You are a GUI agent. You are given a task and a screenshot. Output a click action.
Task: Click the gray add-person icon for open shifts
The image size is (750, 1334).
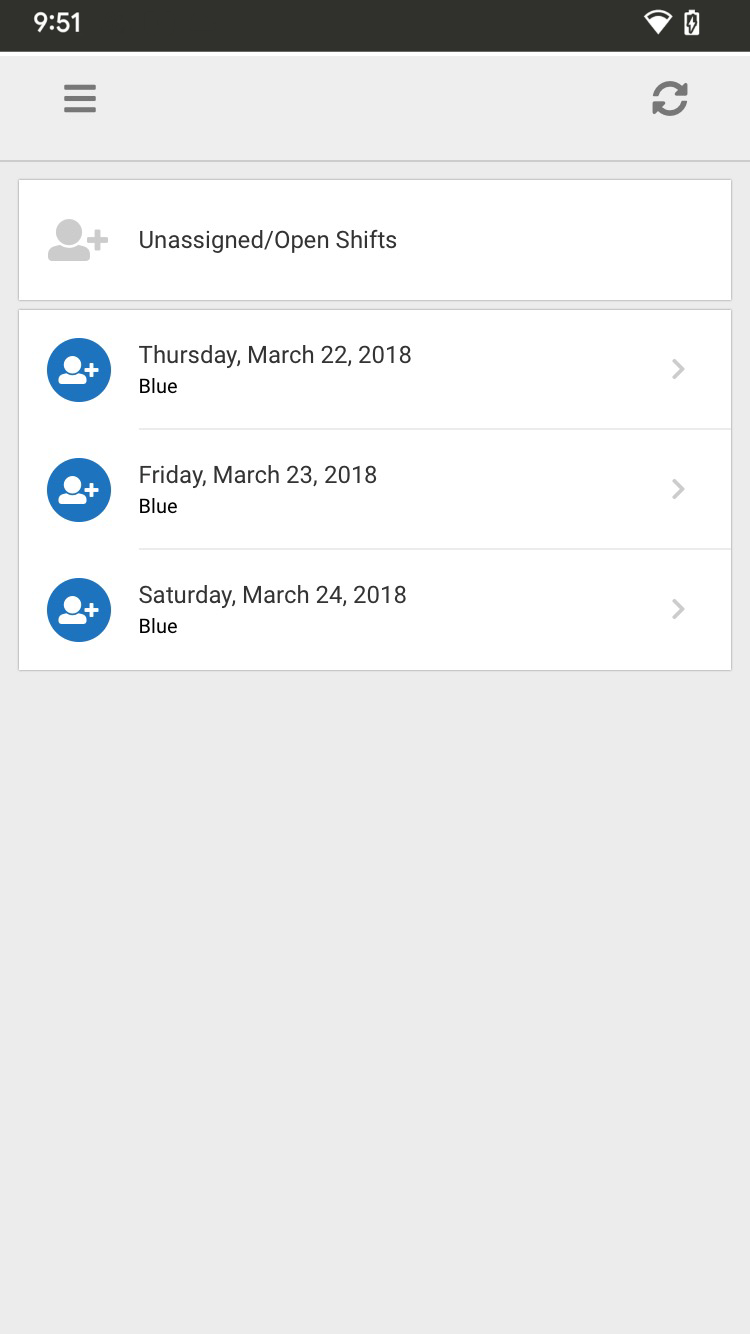(78, 240)
